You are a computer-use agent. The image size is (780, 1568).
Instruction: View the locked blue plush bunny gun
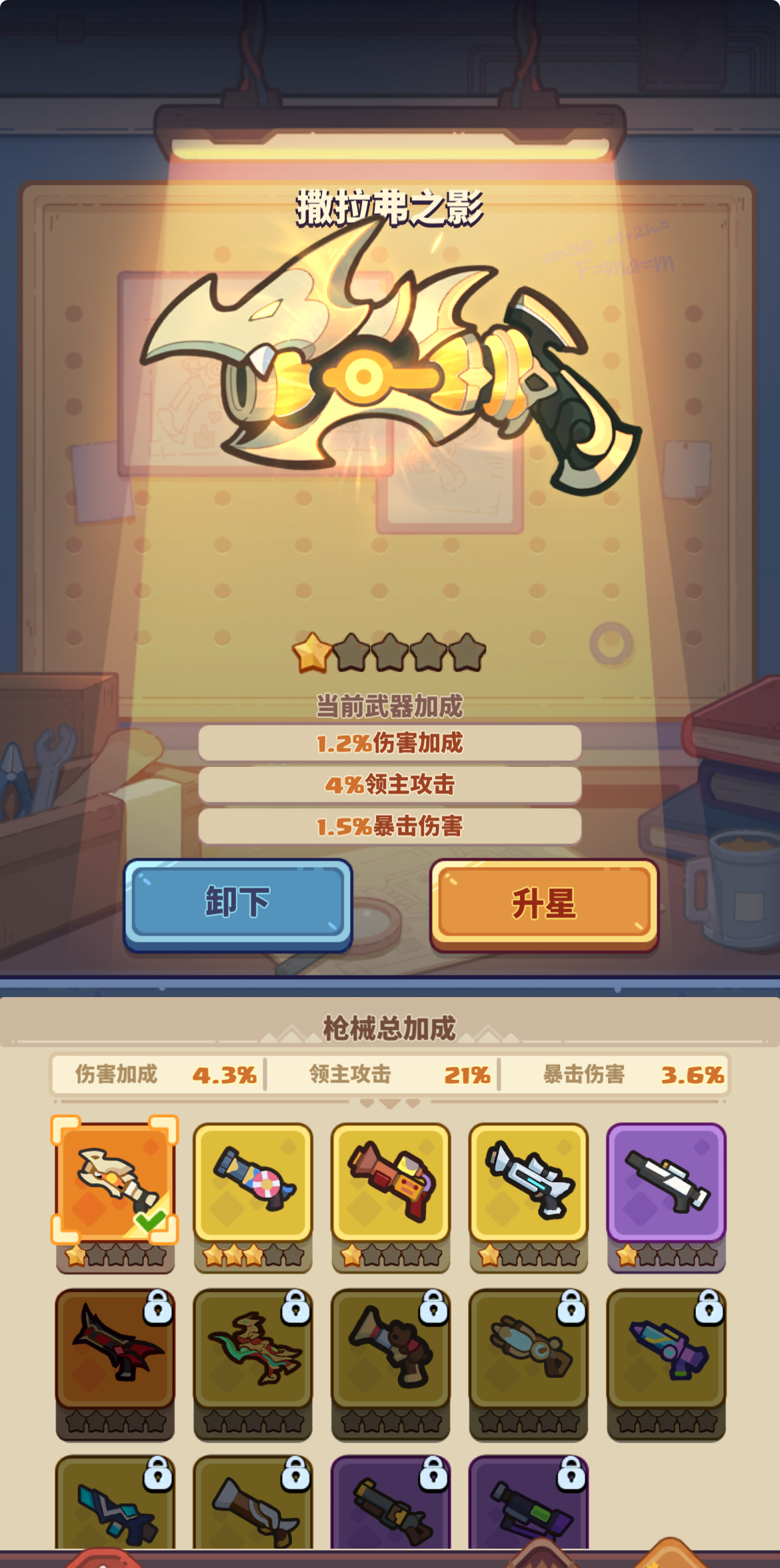click(x=529, y=1349)
